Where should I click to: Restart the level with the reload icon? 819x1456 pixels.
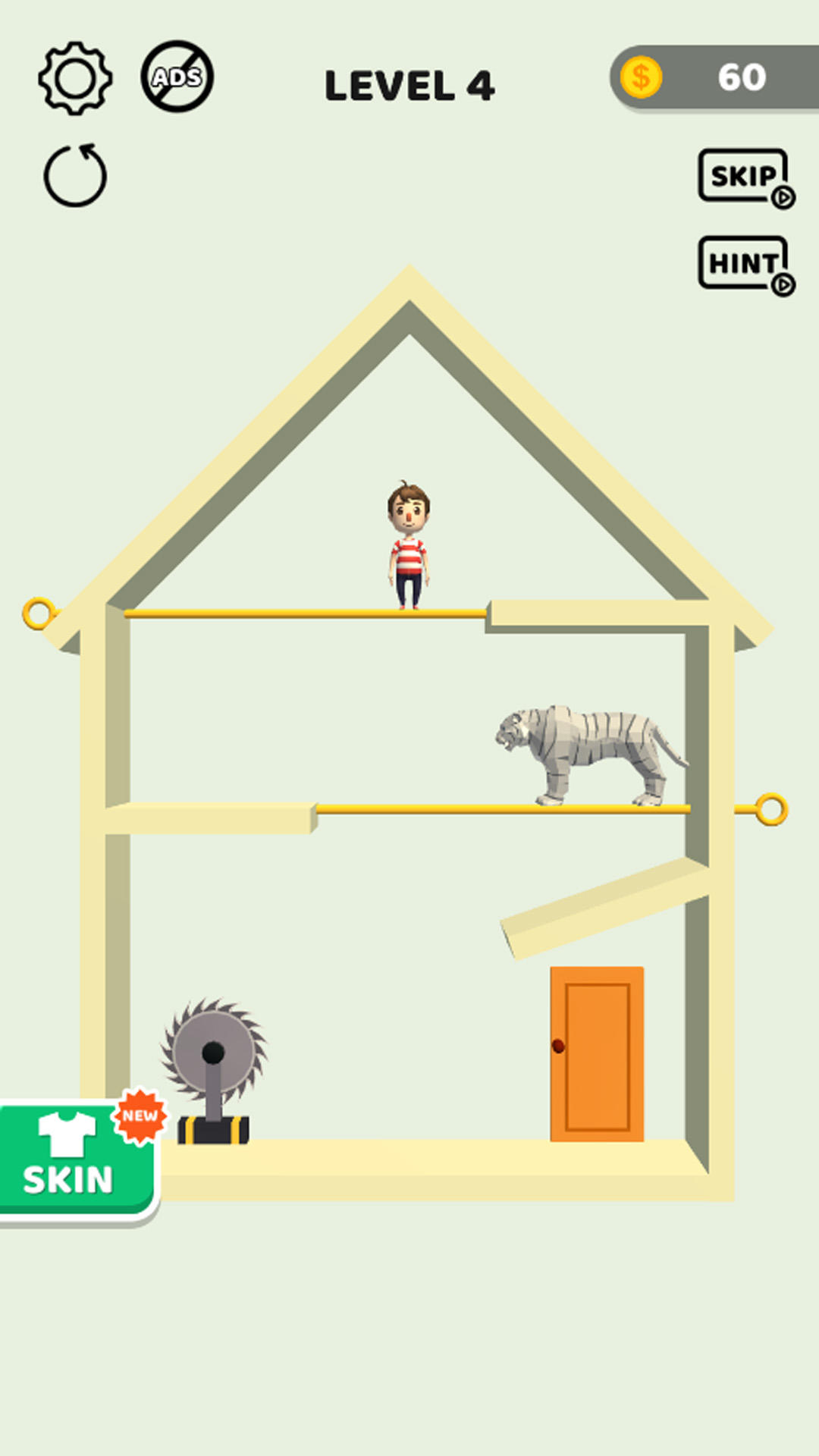pyautogui.click(x=75, y=176)
